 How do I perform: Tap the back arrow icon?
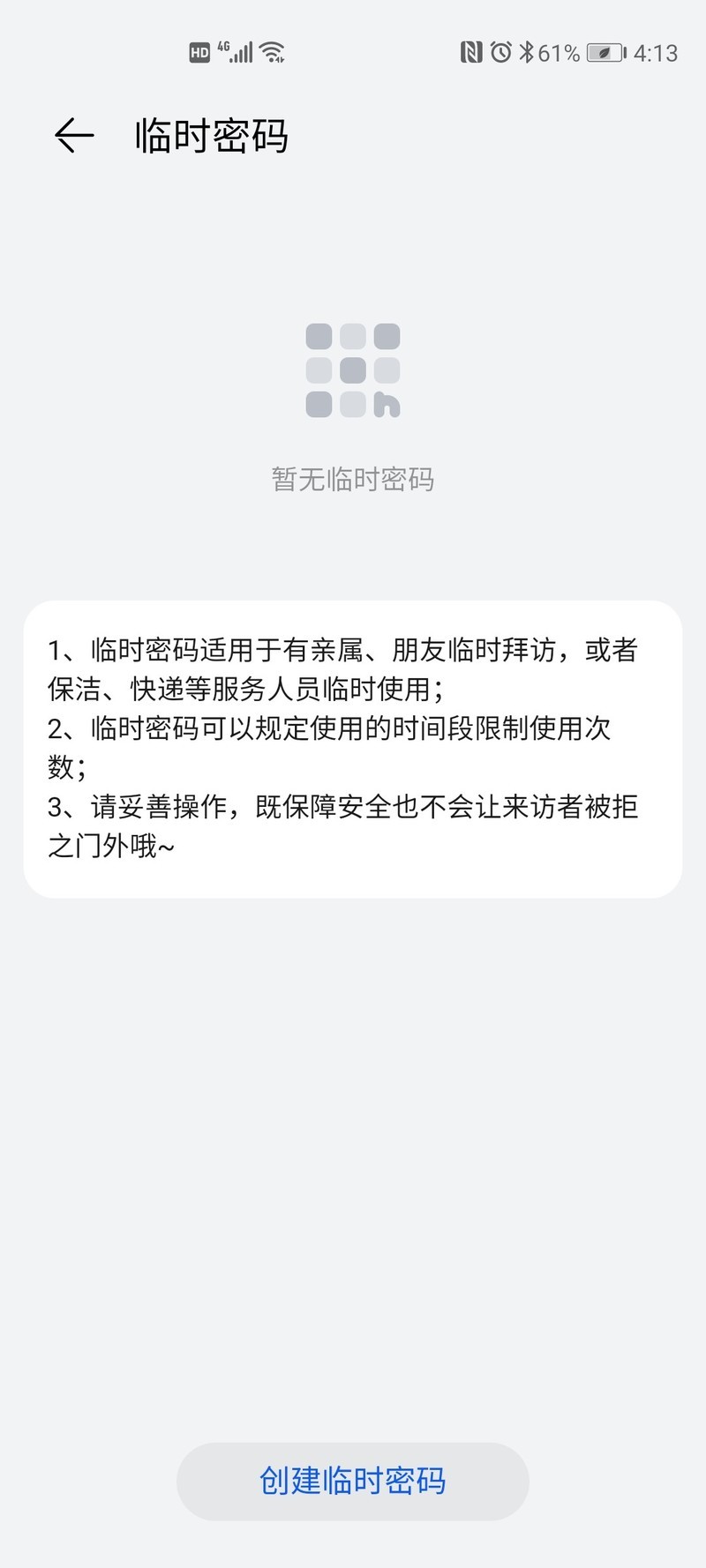[x=74, y=135]
